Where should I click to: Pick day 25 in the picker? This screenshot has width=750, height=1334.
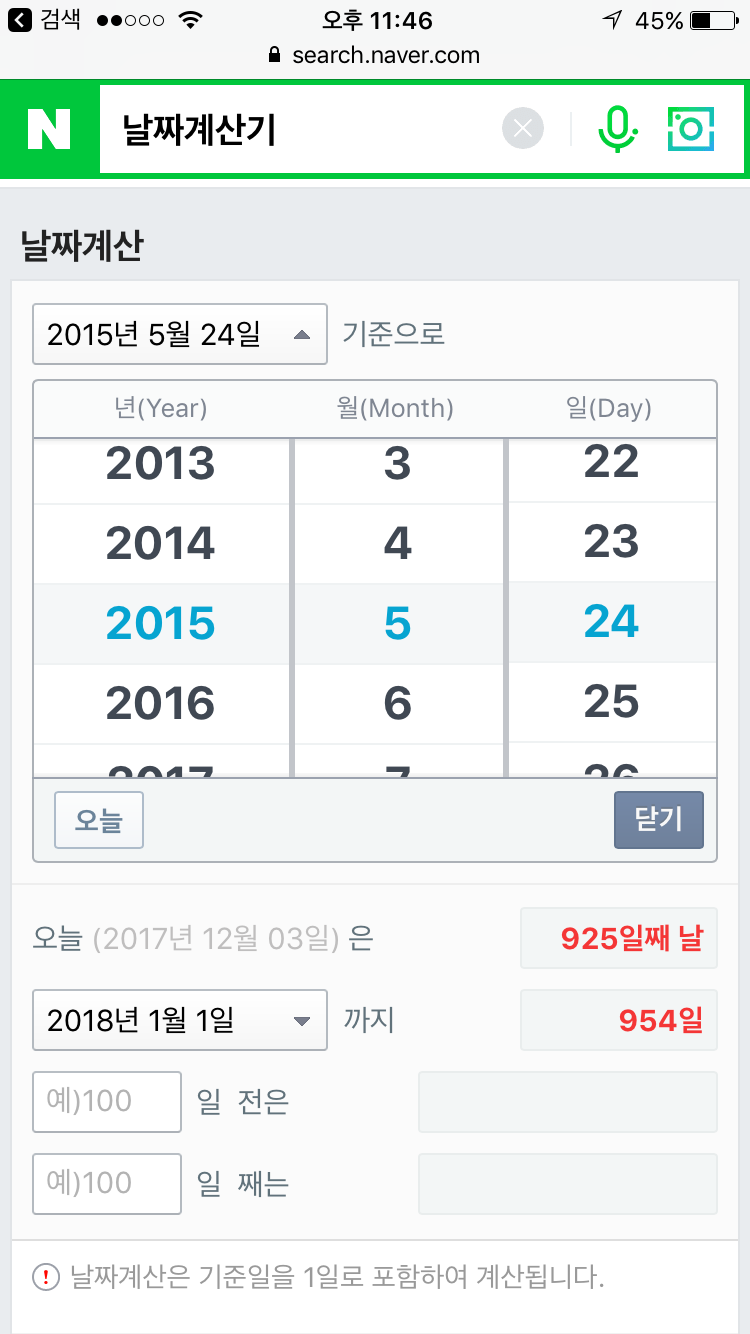pyautogui.click(x=612, y=703)
